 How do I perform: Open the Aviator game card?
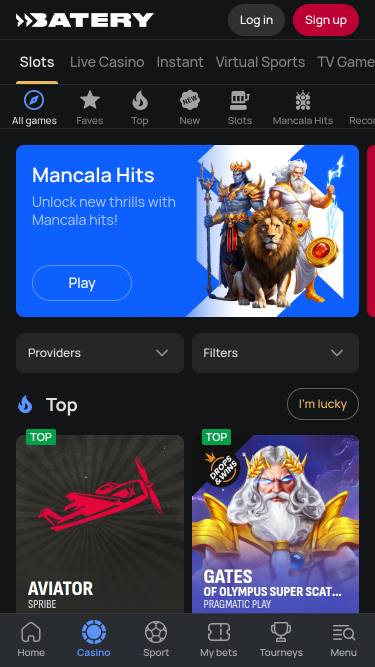100,523
